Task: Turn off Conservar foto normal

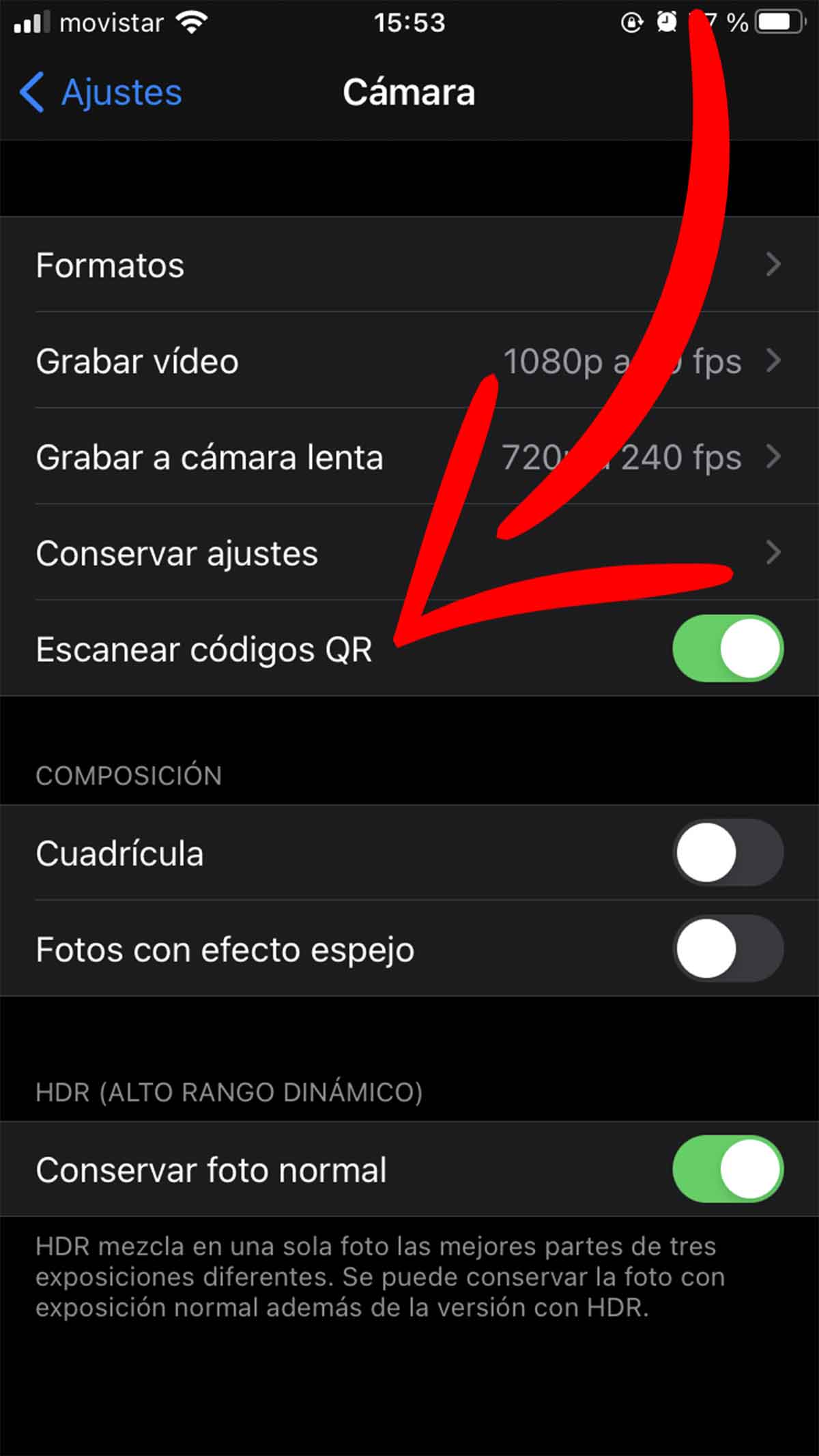Action: [728, 1169]
